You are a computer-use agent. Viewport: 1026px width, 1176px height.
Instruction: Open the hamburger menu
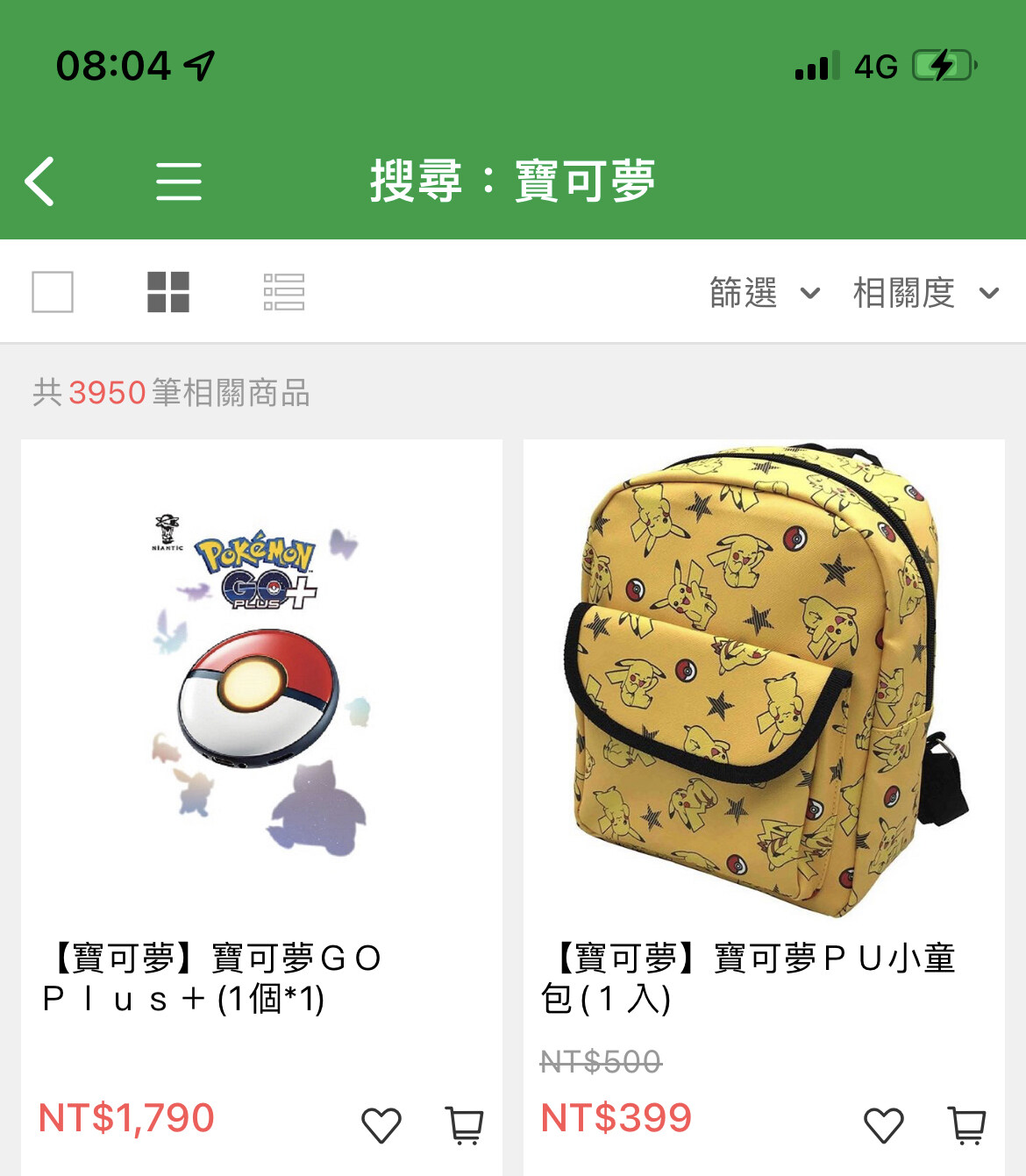[179, 182]
